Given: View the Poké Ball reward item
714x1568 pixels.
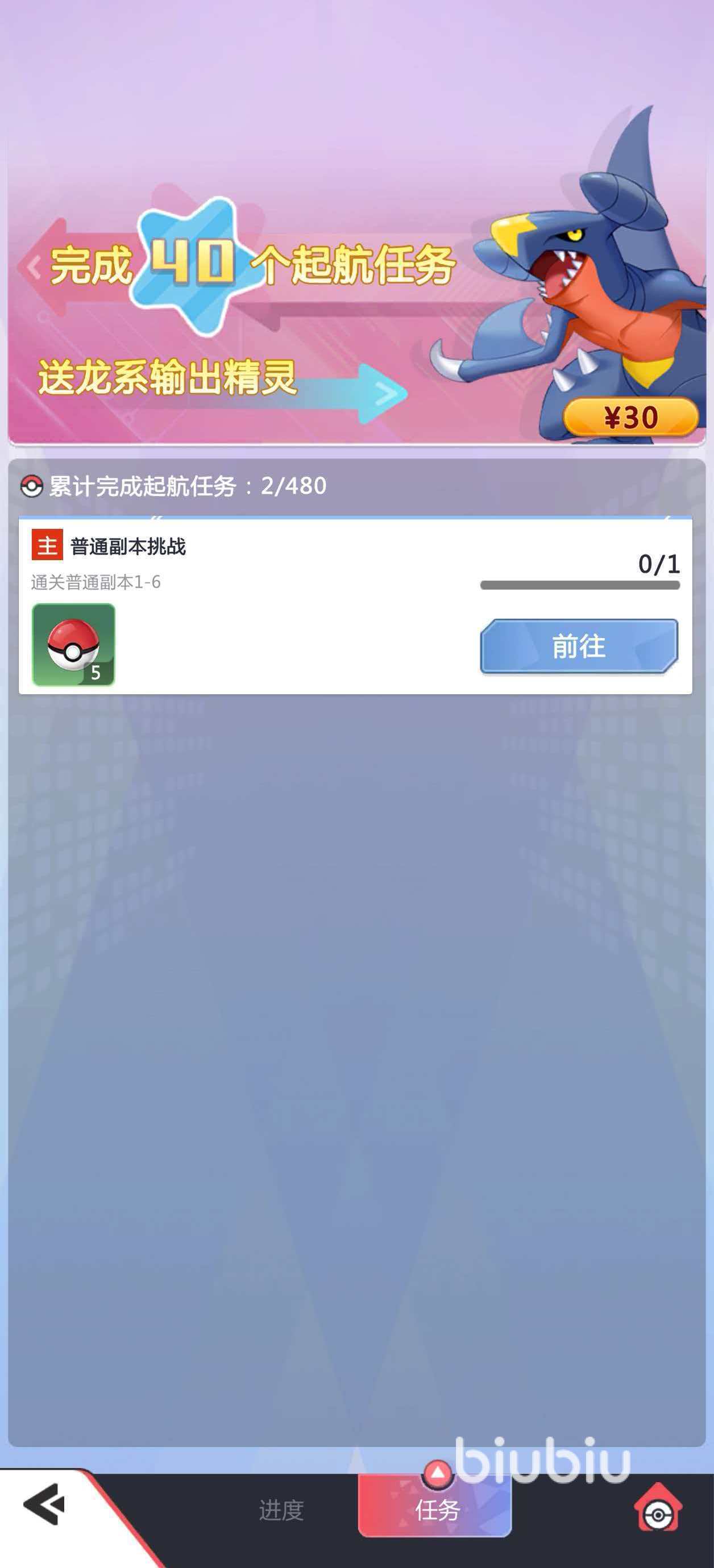Looking at the screenshot, I should pos(74,645).
